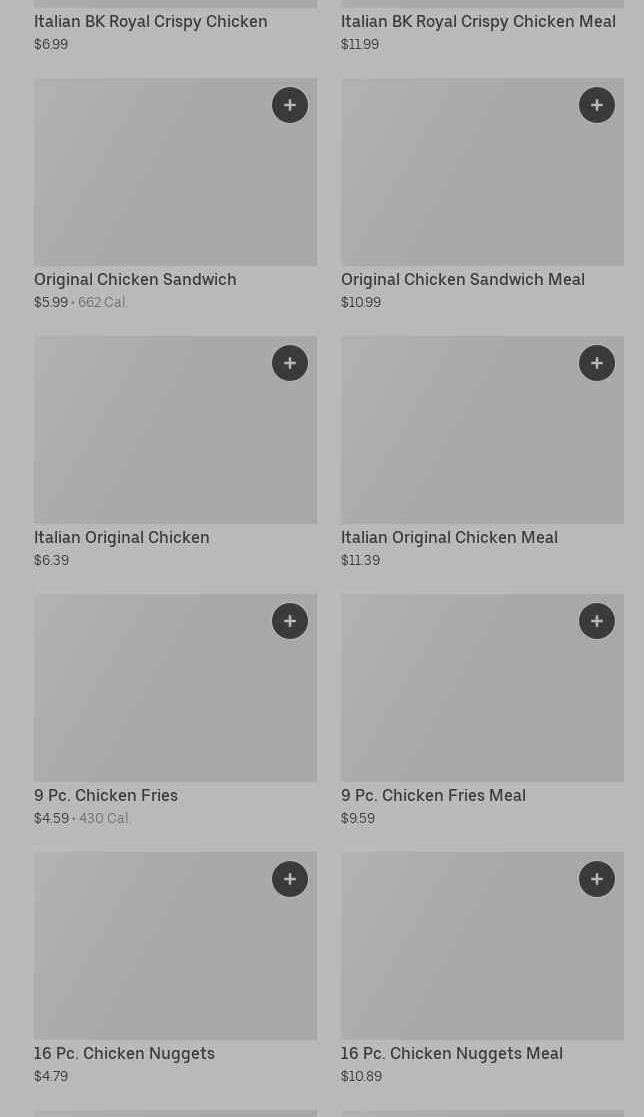Image resolution: width=644 pixels, height=1117 pixels.
Task: Add 16 Pc. Chicken Nuggets to order
Action: [290, 879]
